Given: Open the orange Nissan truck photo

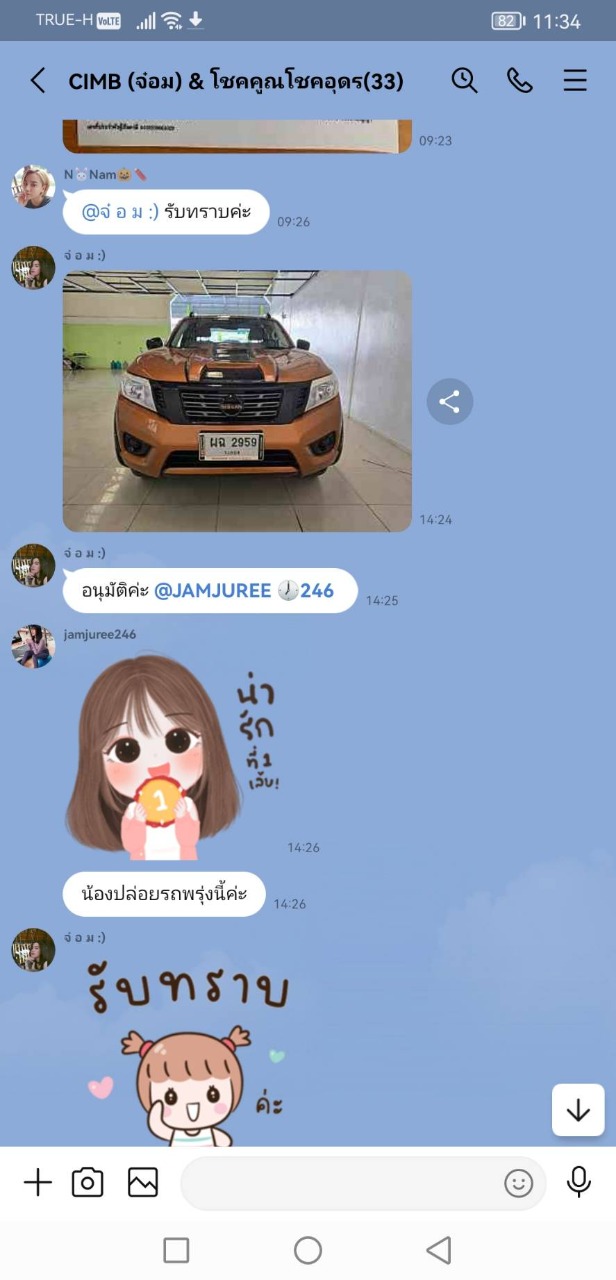Looking at the screenshot, I should pyautogui.click(x=237, y=401).
